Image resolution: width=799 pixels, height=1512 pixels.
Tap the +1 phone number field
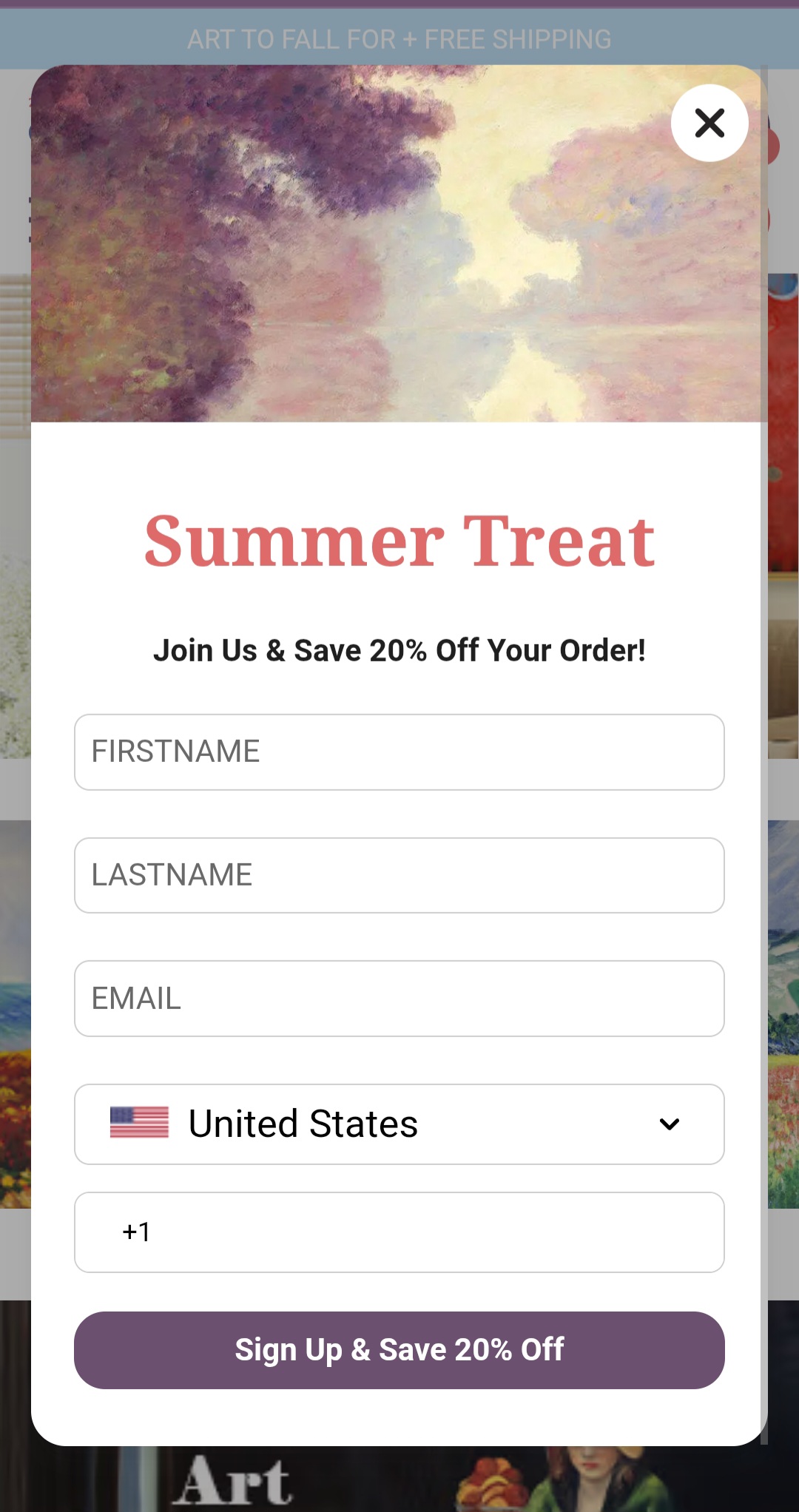click(429, 1232)
